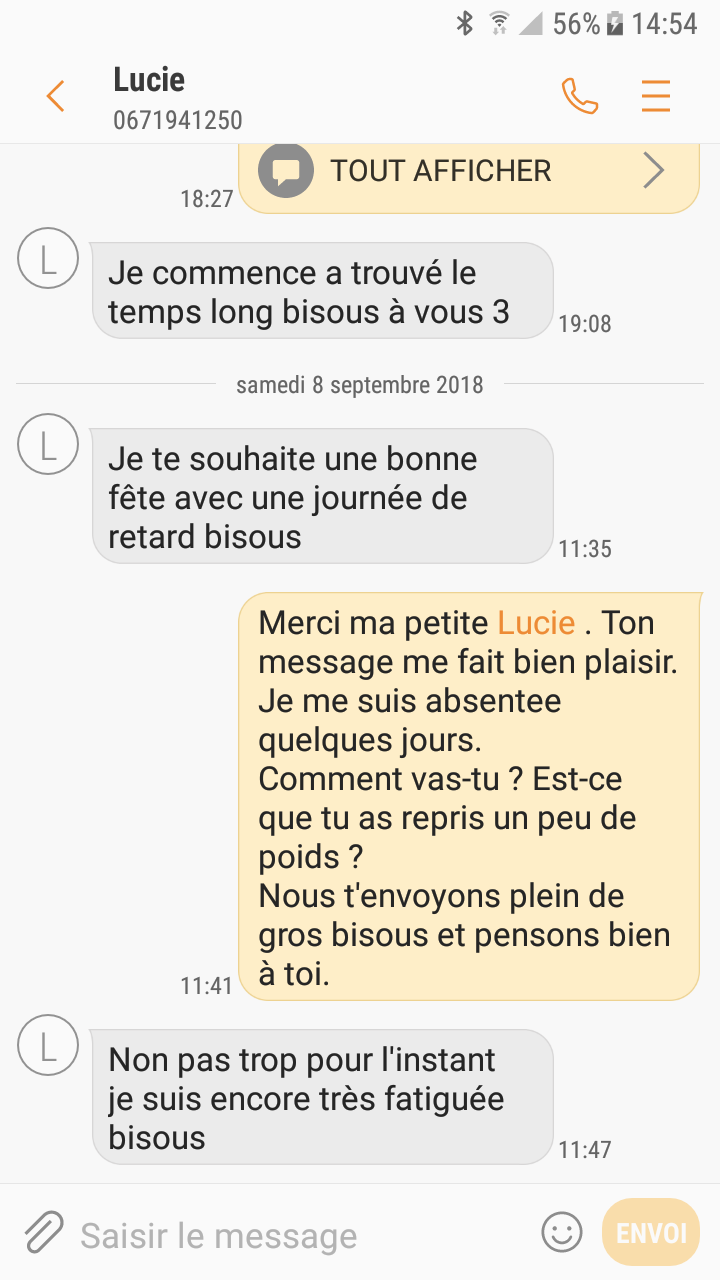Send the message with ENVOI
Screen dimensions: 720x1280
click(651, 1232)
